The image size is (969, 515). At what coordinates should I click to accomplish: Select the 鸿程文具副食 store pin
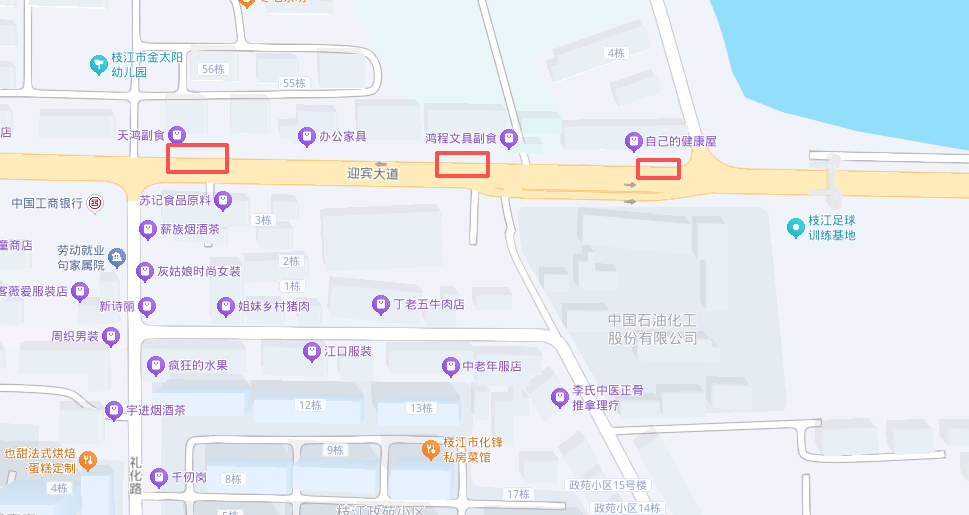508,137
